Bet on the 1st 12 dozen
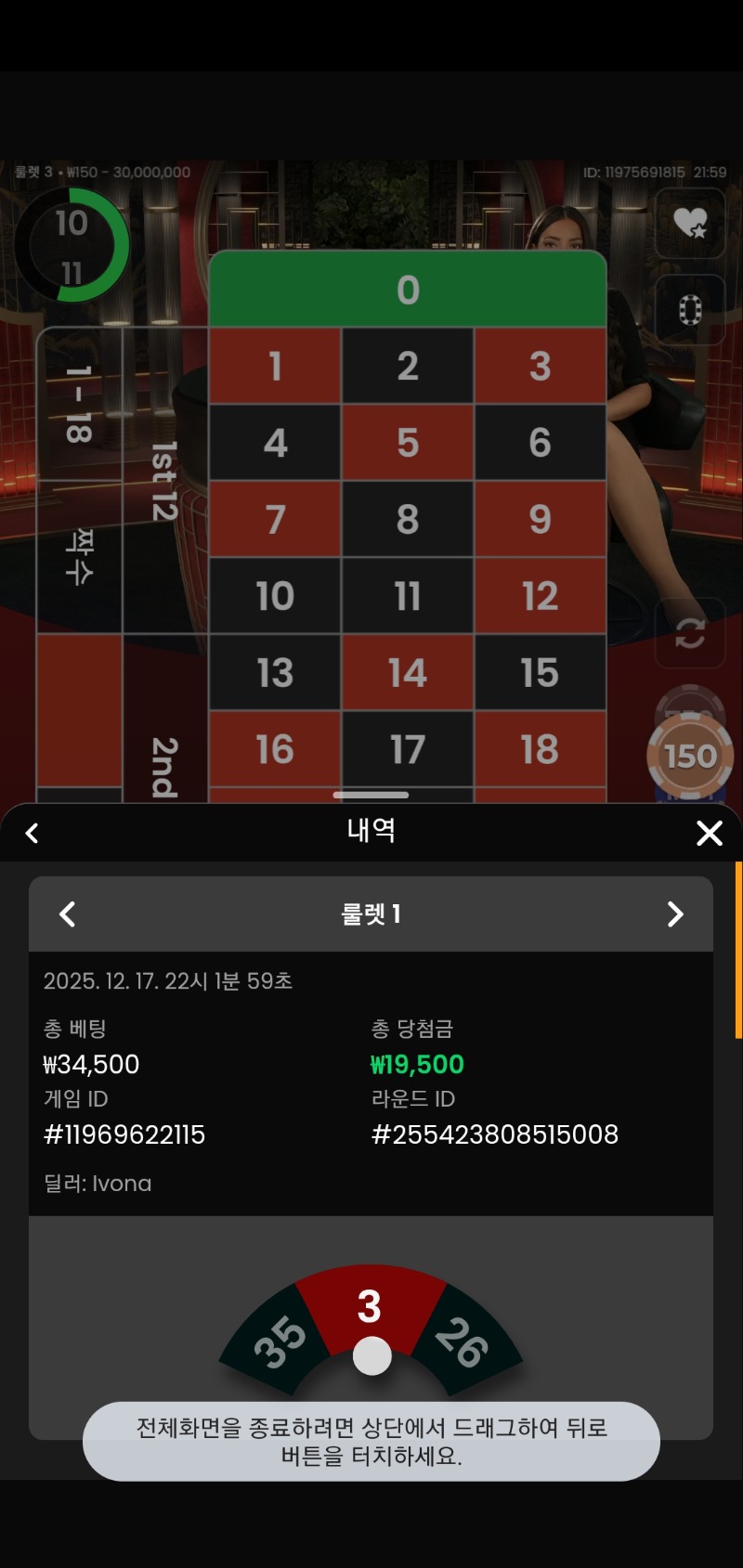Image resolution: width=743 pixels, height=1568 pixels. [164, 481]
